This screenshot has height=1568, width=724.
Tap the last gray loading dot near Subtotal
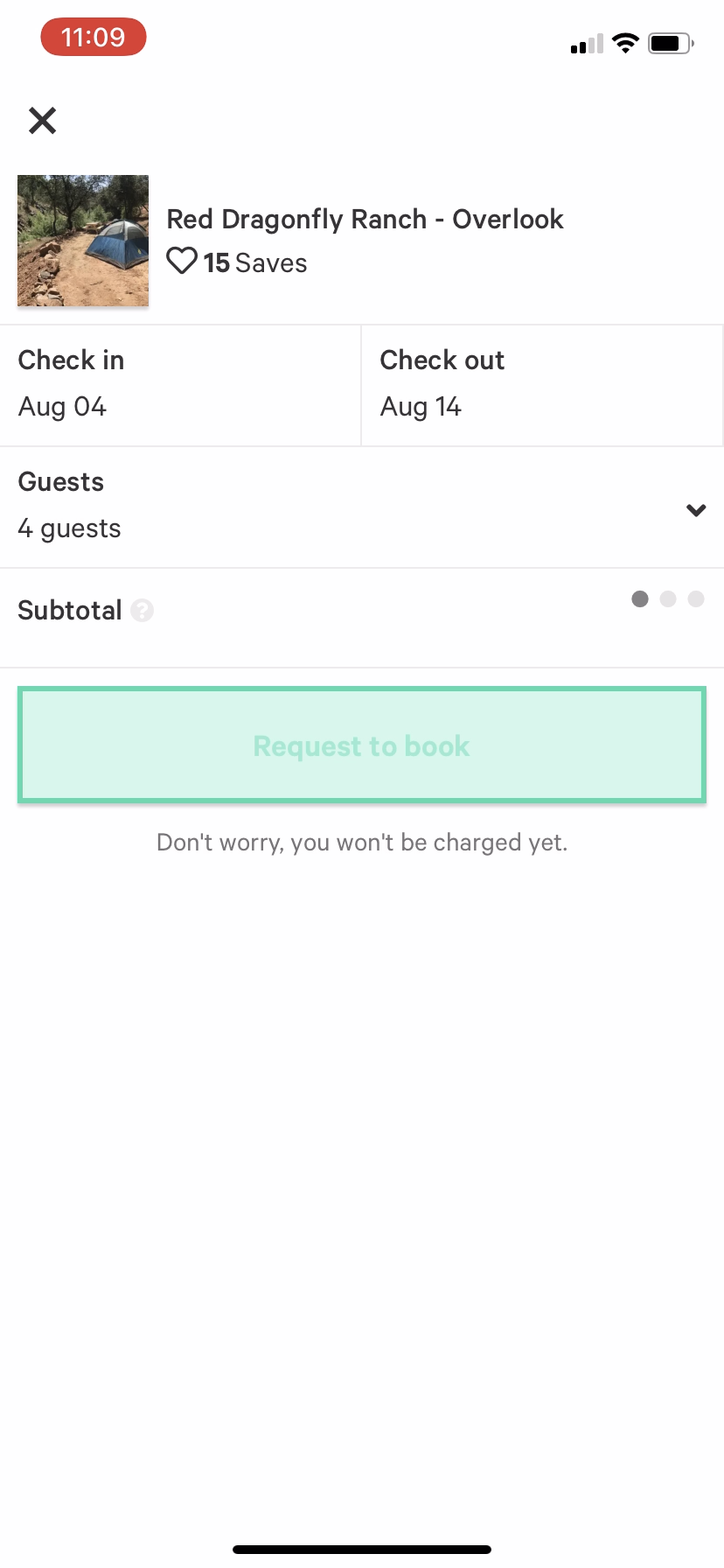click(x=696, y=598)
